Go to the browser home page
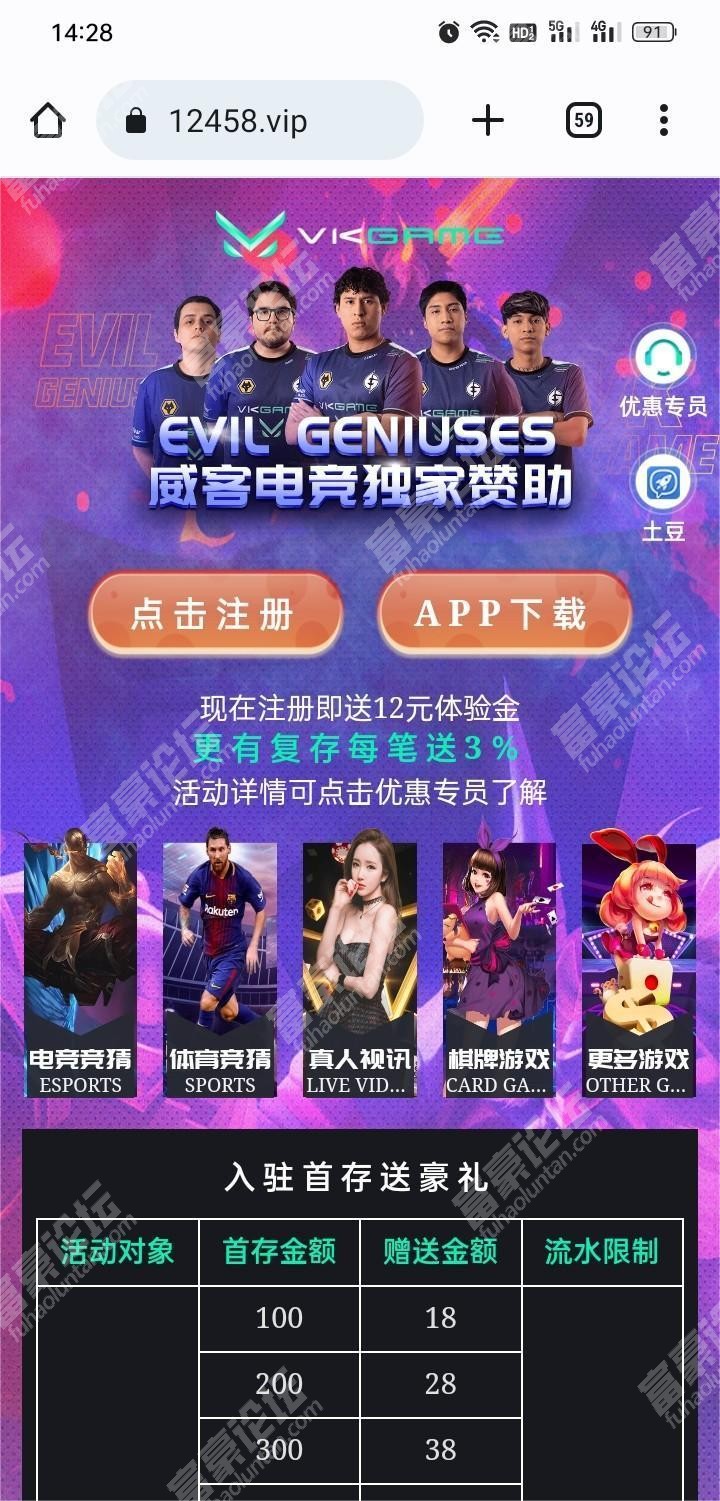Image resolution: width=720 pixels, height=1501 pixels. point(47,121)
